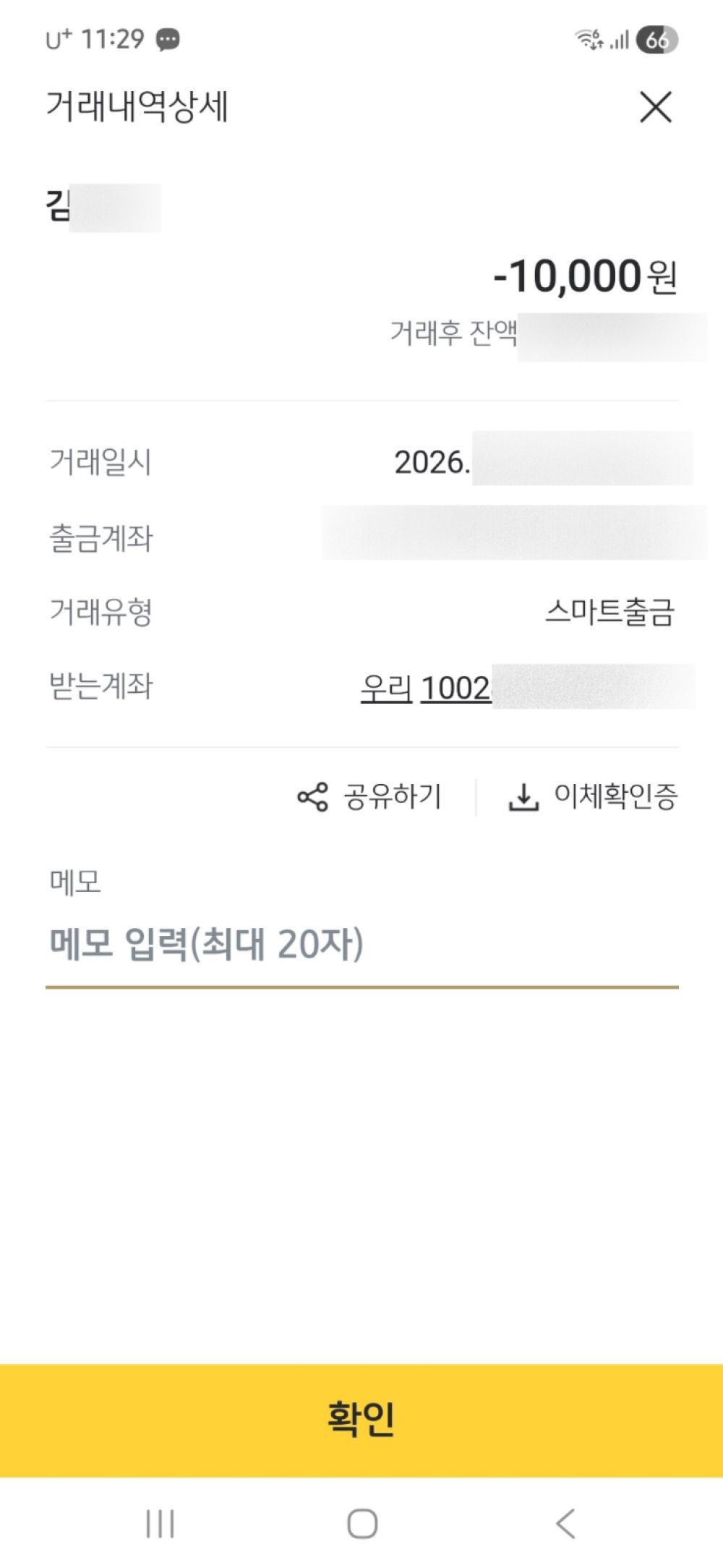Open the underlined 우리 1002 recipient account

point(427,688)
